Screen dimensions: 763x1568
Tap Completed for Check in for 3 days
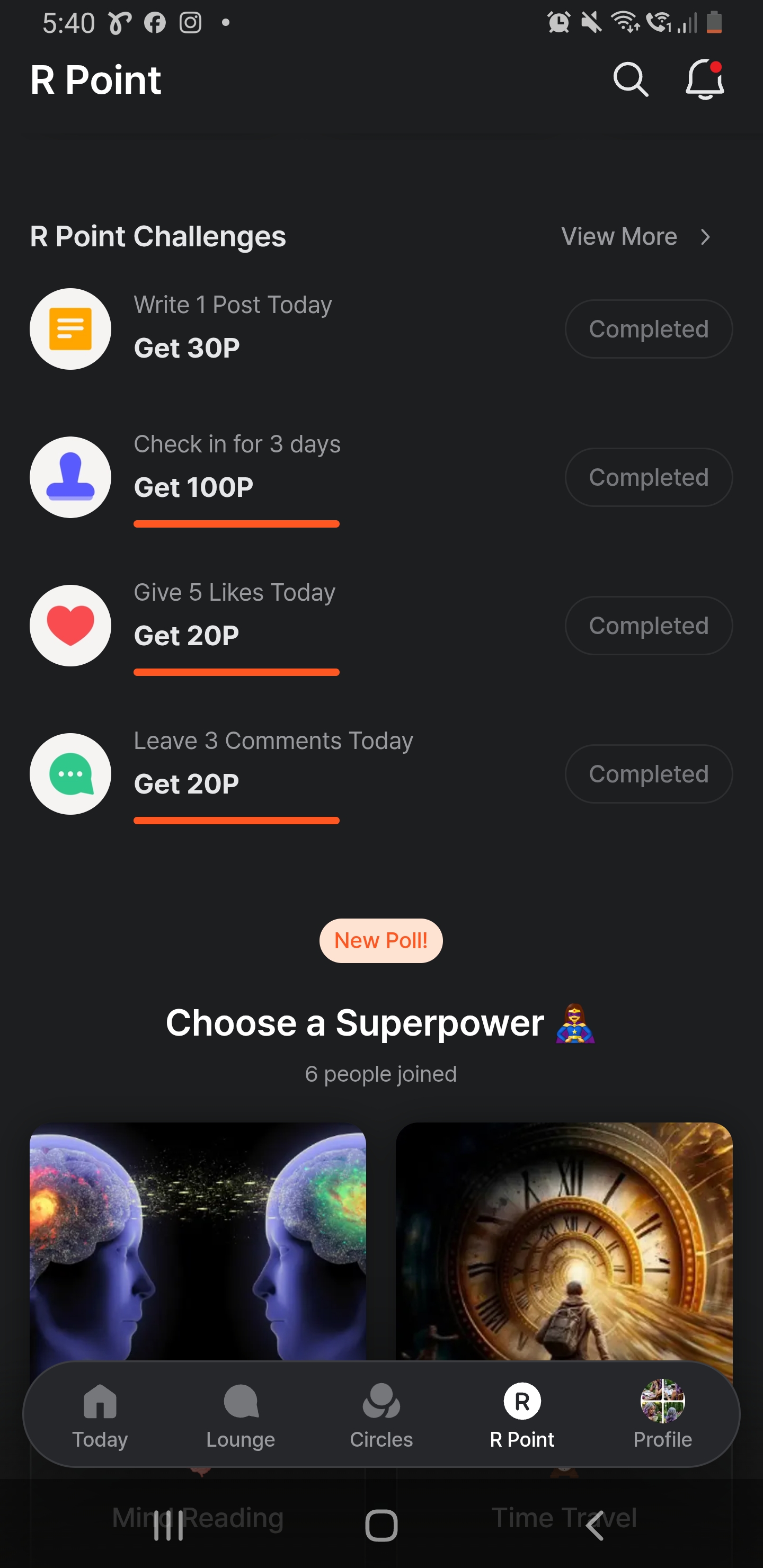649,477
